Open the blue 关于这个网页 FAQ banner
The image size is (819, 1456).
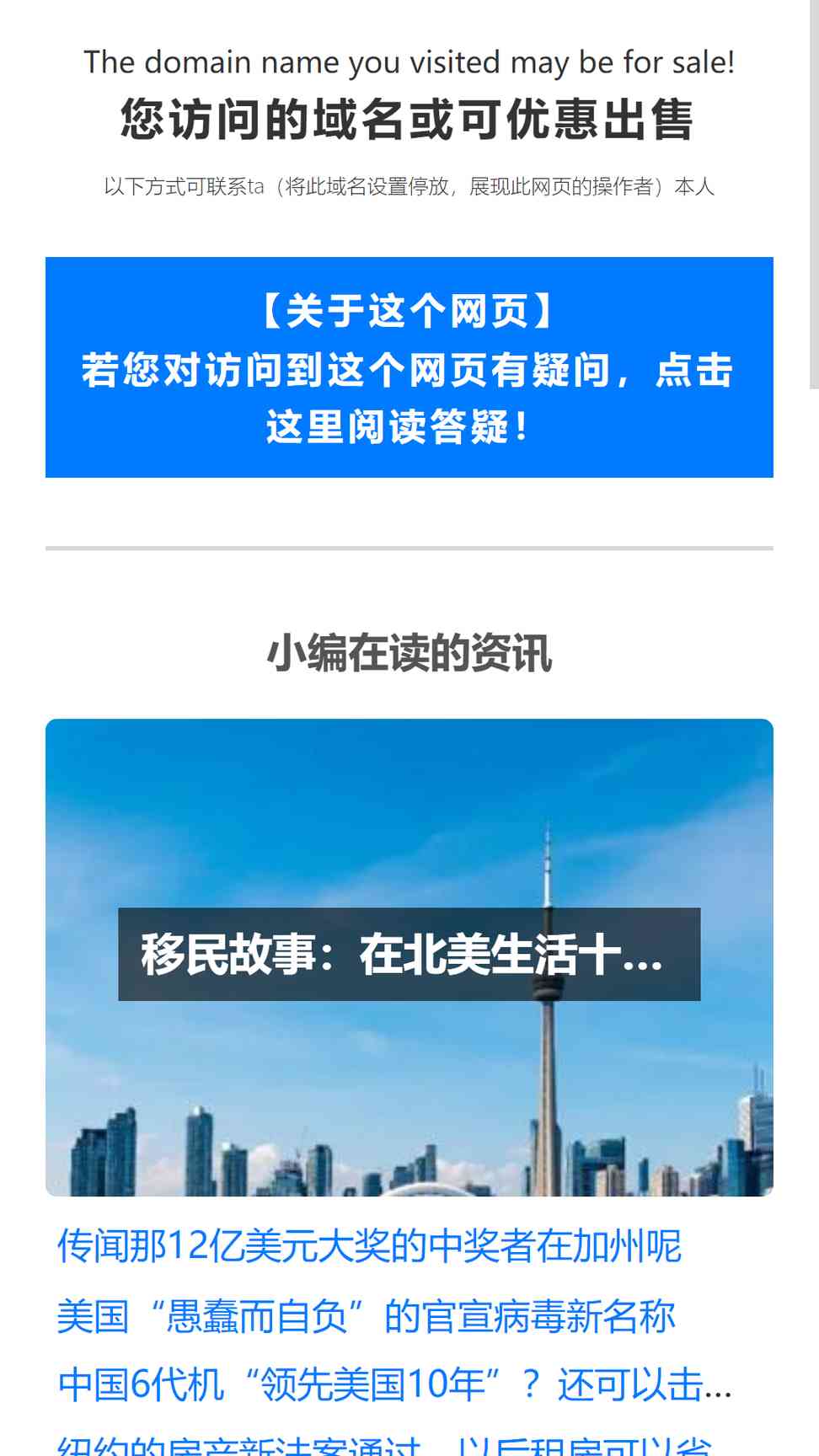(409, 367)
